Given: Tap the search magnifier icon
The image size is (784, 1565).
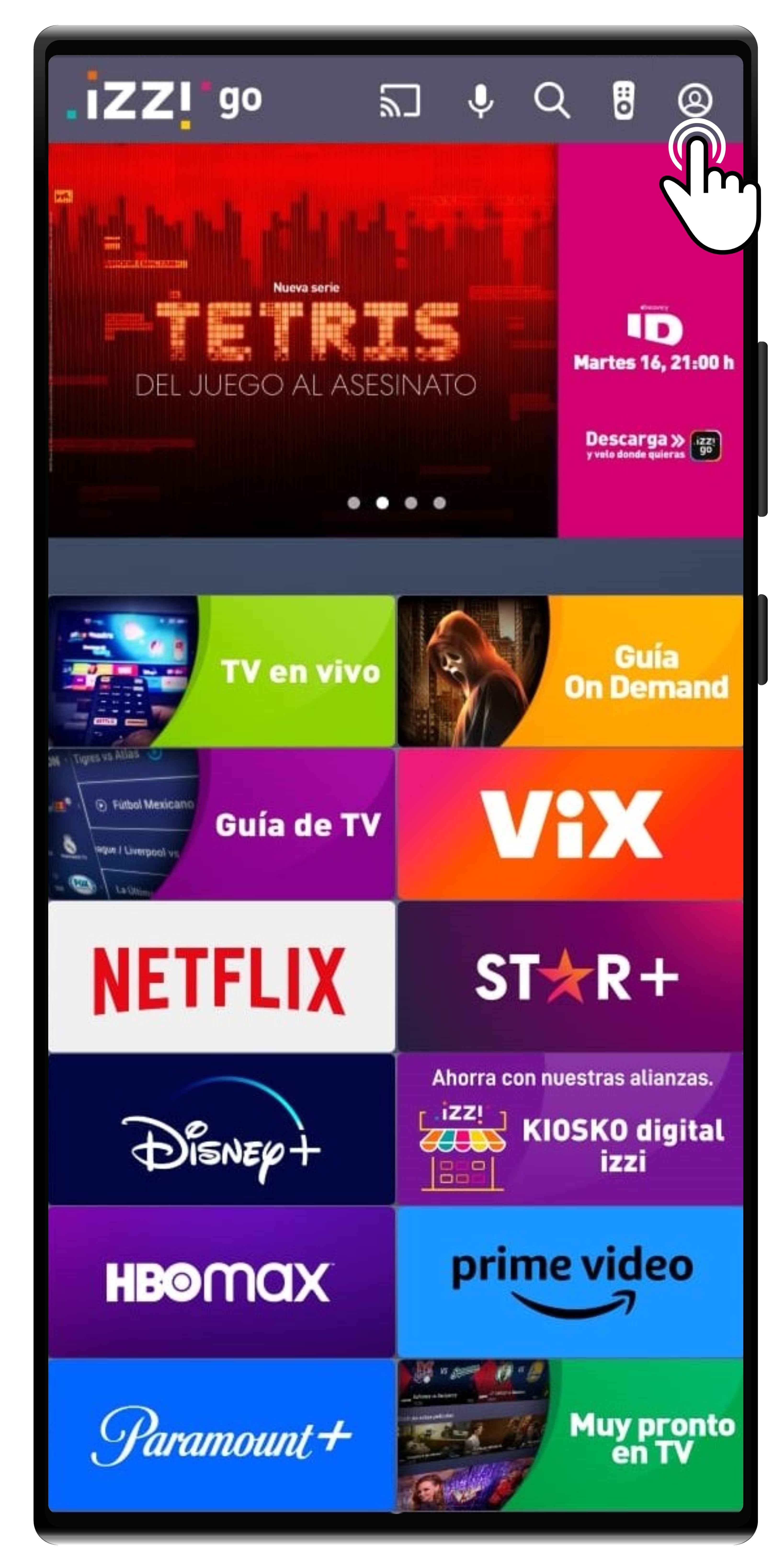Looking at the screenshot, I should coord(551,100).
